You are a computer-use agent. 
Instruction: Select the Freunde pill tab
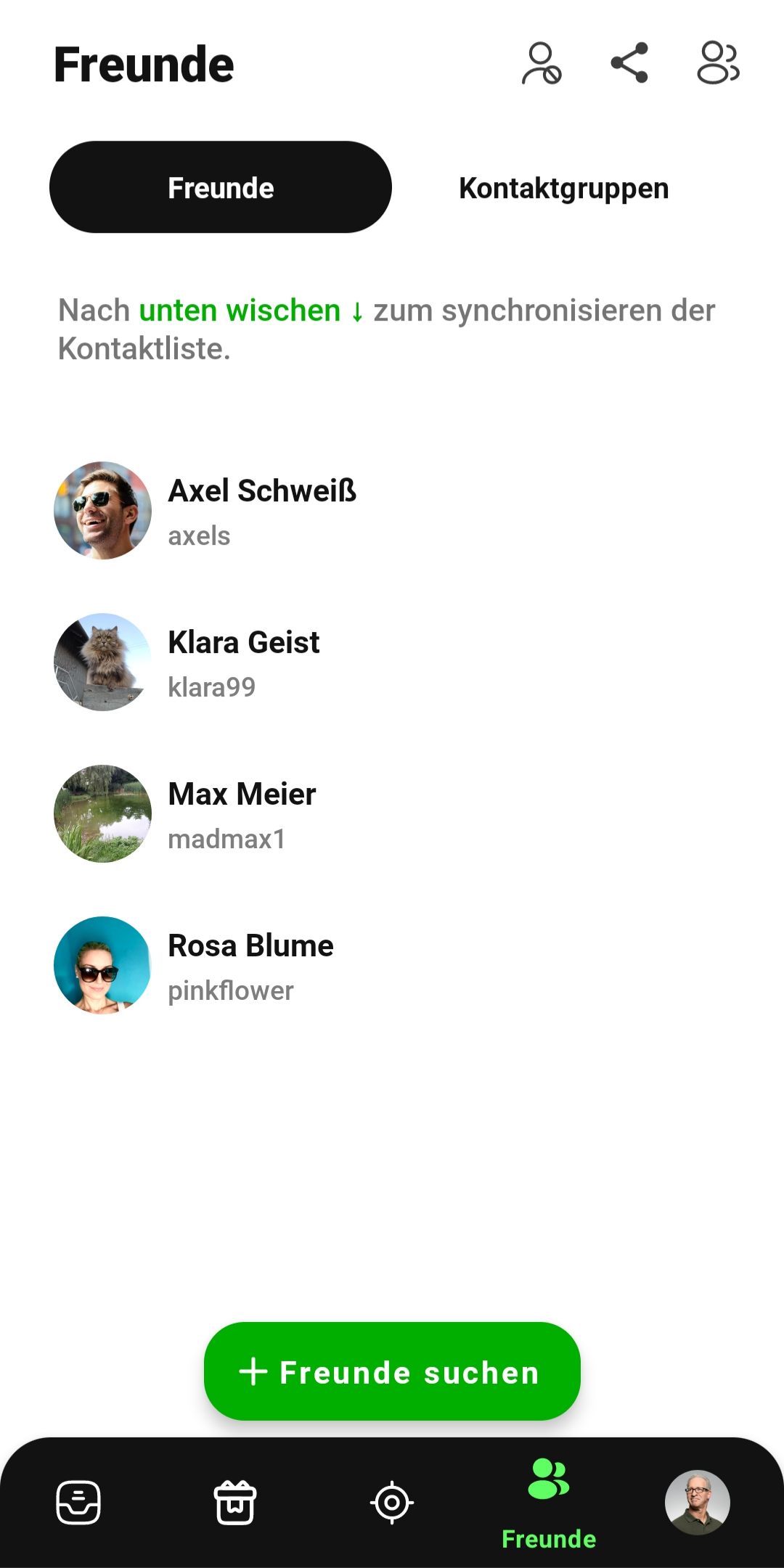click(221, 187)
